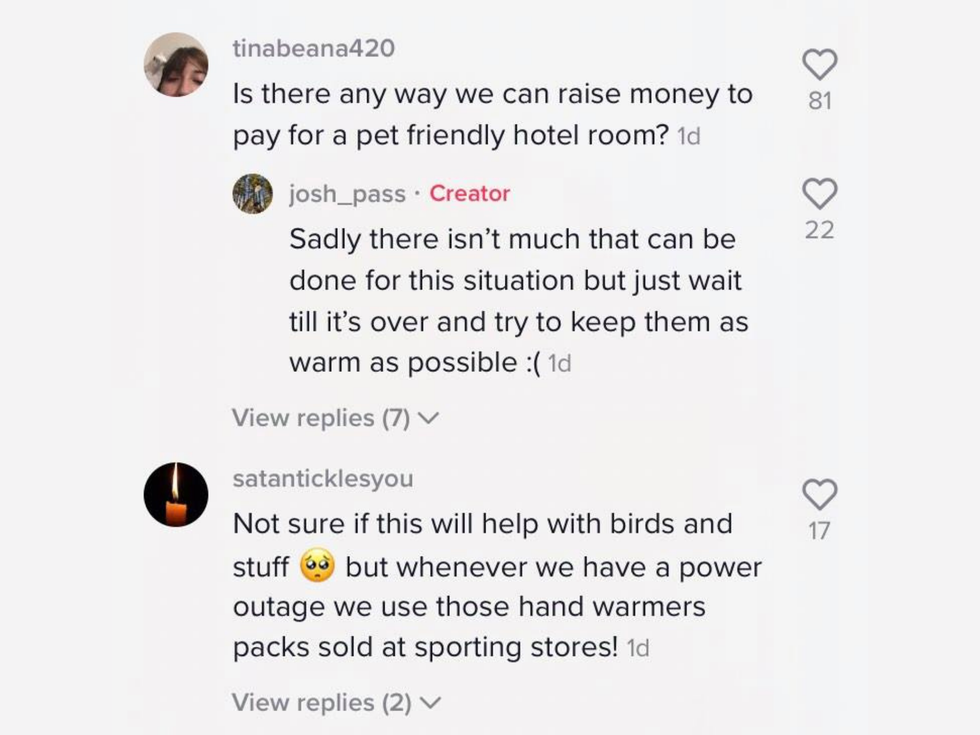The image size is (980, 735).
Task: Expand the 2 replies under satanticklesyou's comment
Action: [x=335, y=703]
